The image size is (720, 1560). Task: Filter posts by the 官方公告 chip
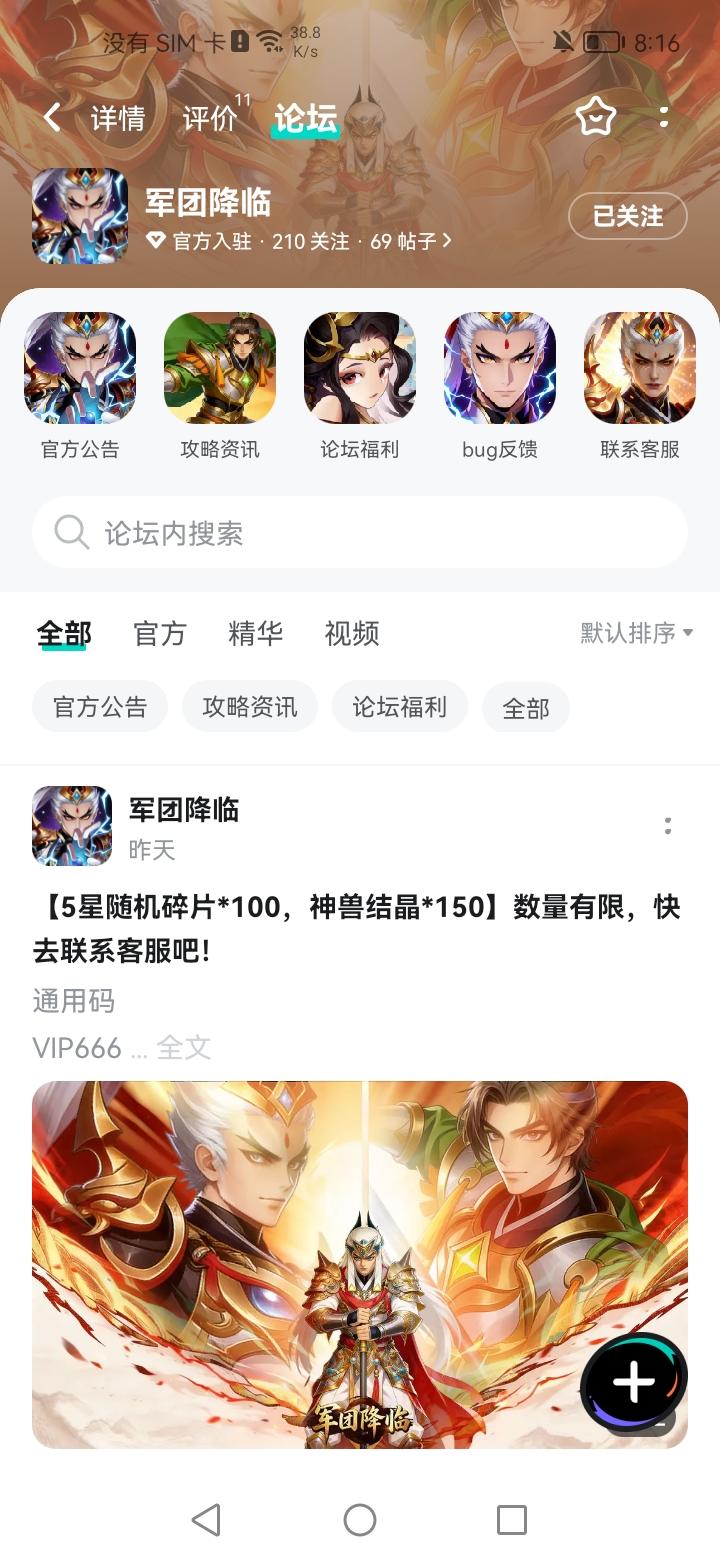pyautogui.click(x=100, y=708)
